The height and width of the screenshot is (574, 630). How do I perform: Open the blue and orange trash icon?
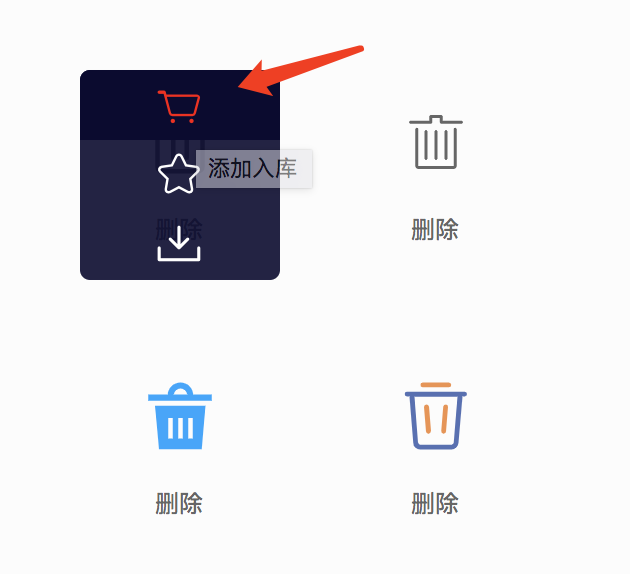click(x=435, y=416)
